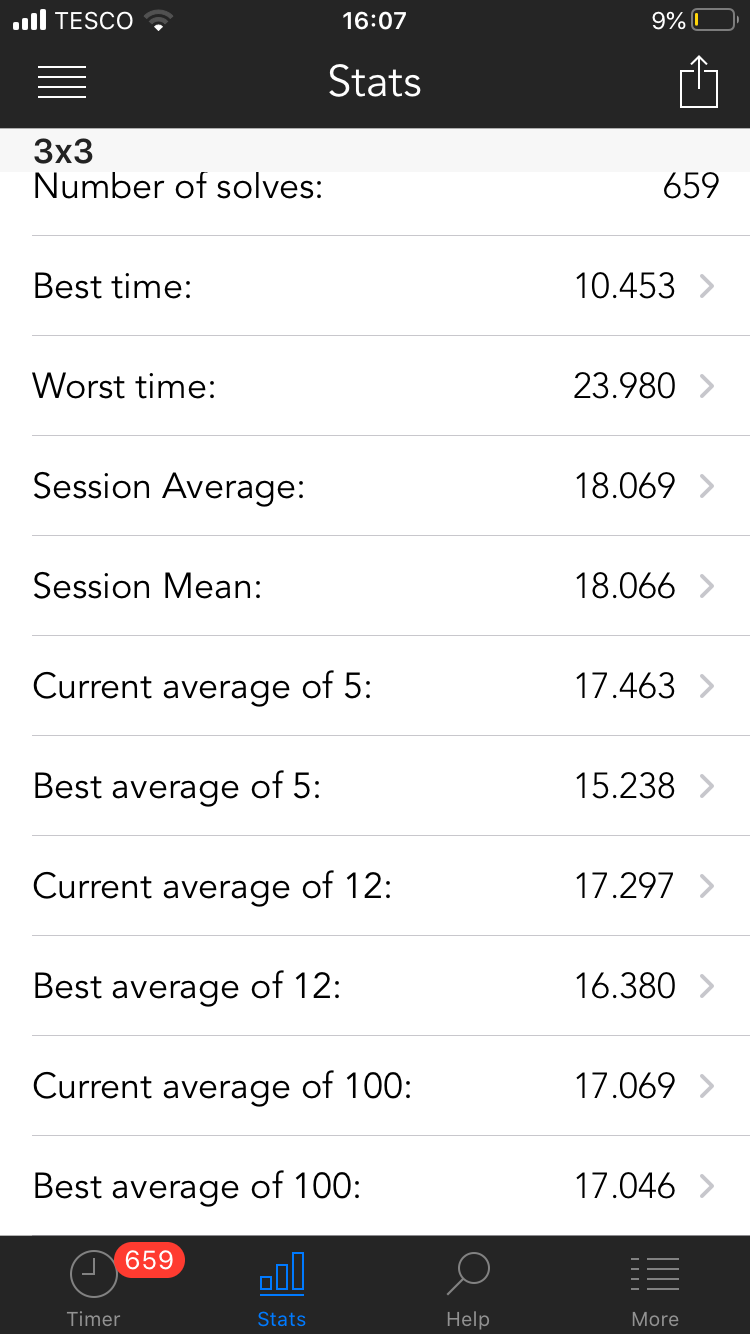Switch to the Timer tab
Image resolution: width=750 pixels, height=1334 pixels.
click(x=94, y=1285)
